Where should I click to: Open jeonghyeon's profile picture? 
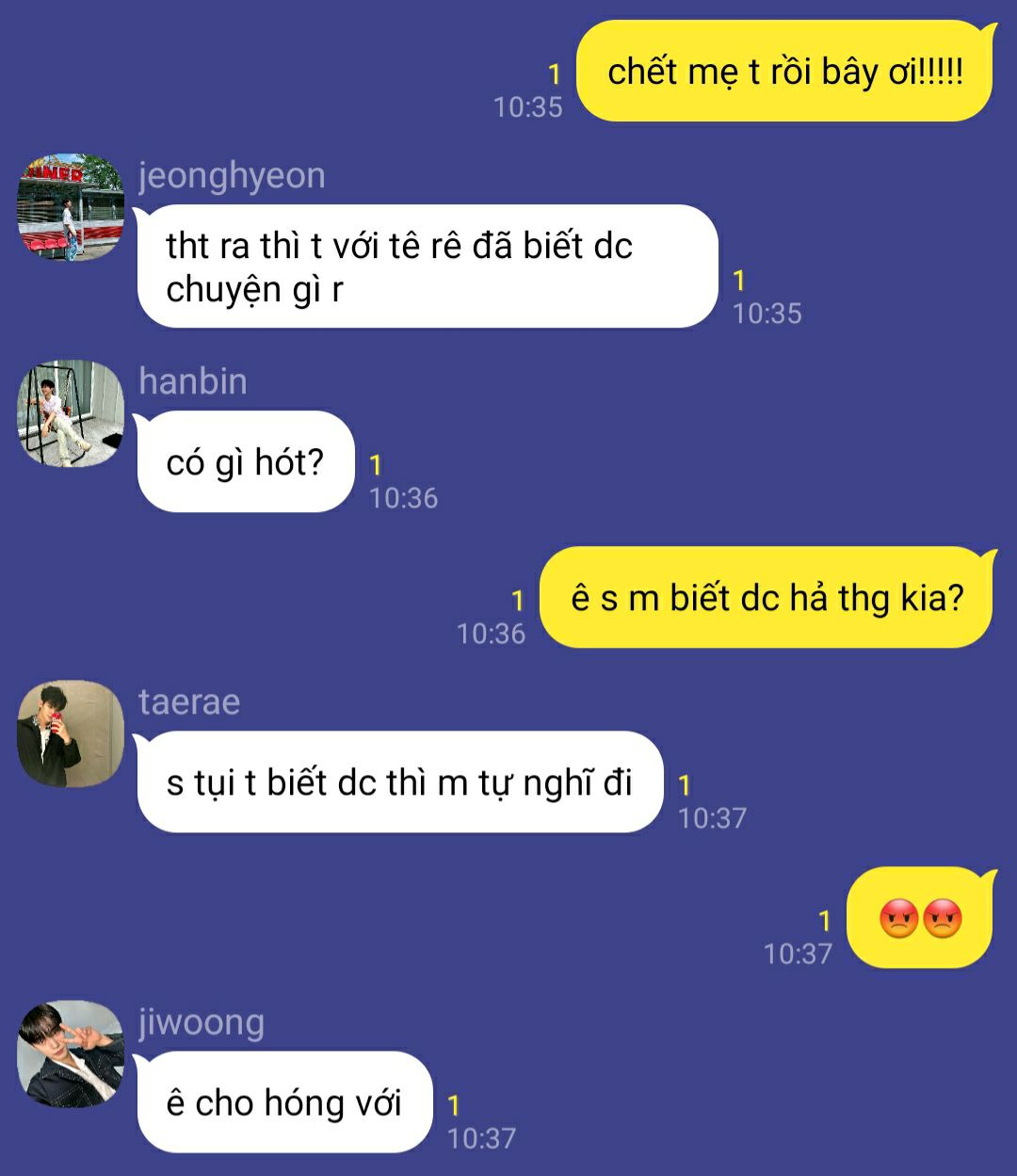coord(71,207)
